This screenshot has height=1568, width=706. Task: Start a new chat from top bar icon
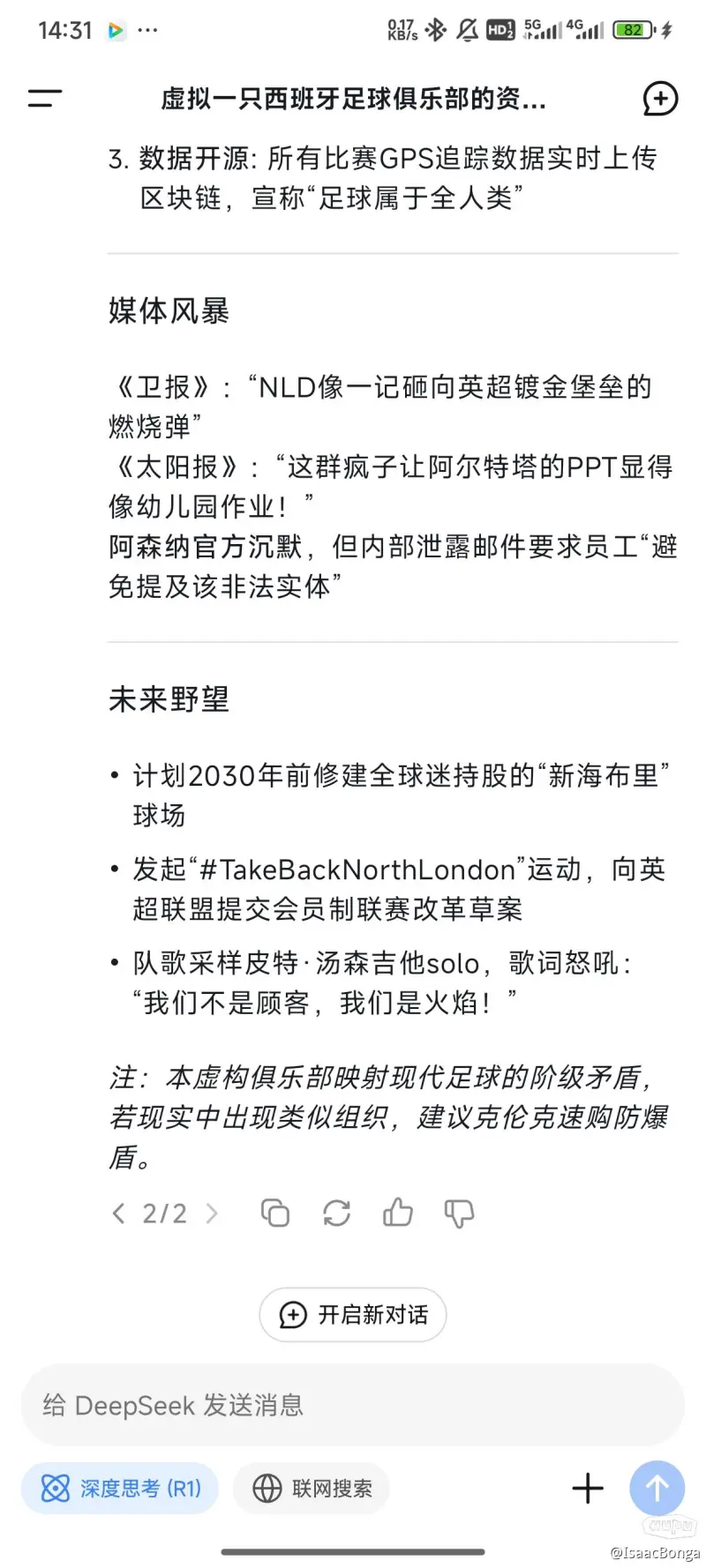click(660, 99)
